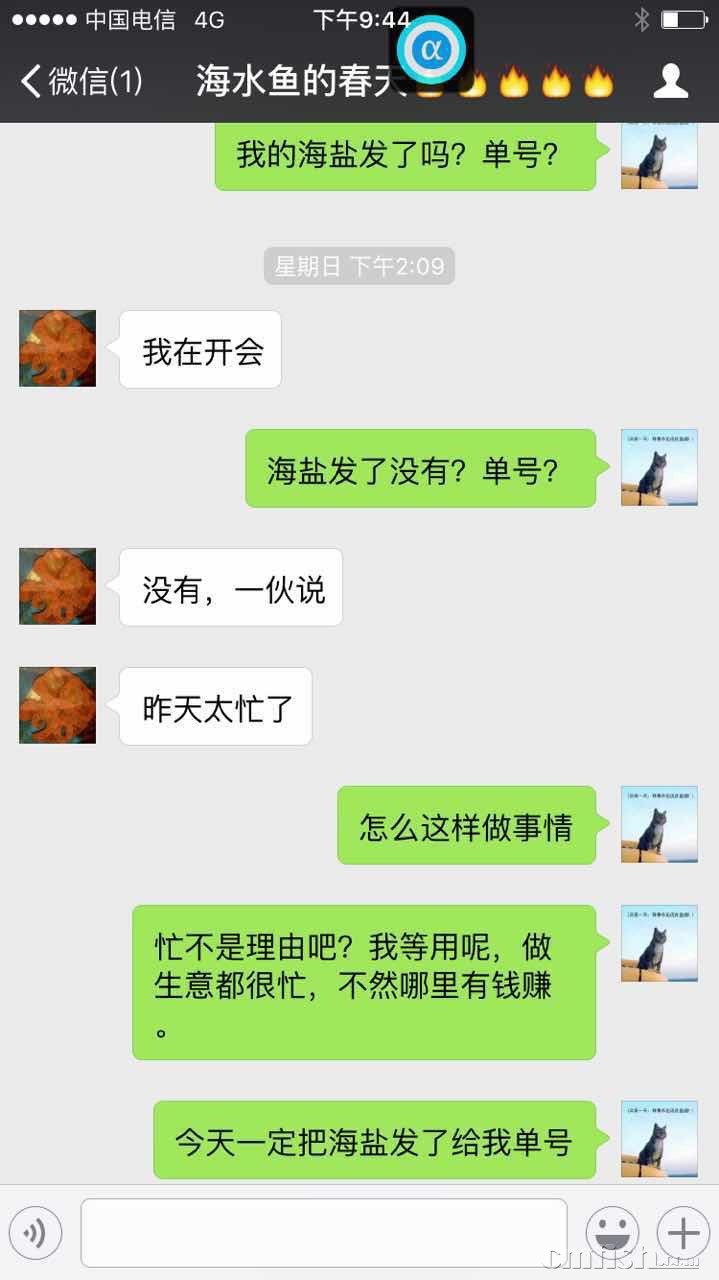Image resolution: width=719 pixels, height=1280 pixels.
Task: Tap the contact avatar beside 昨天太忙了
Action: coord(58,705)
